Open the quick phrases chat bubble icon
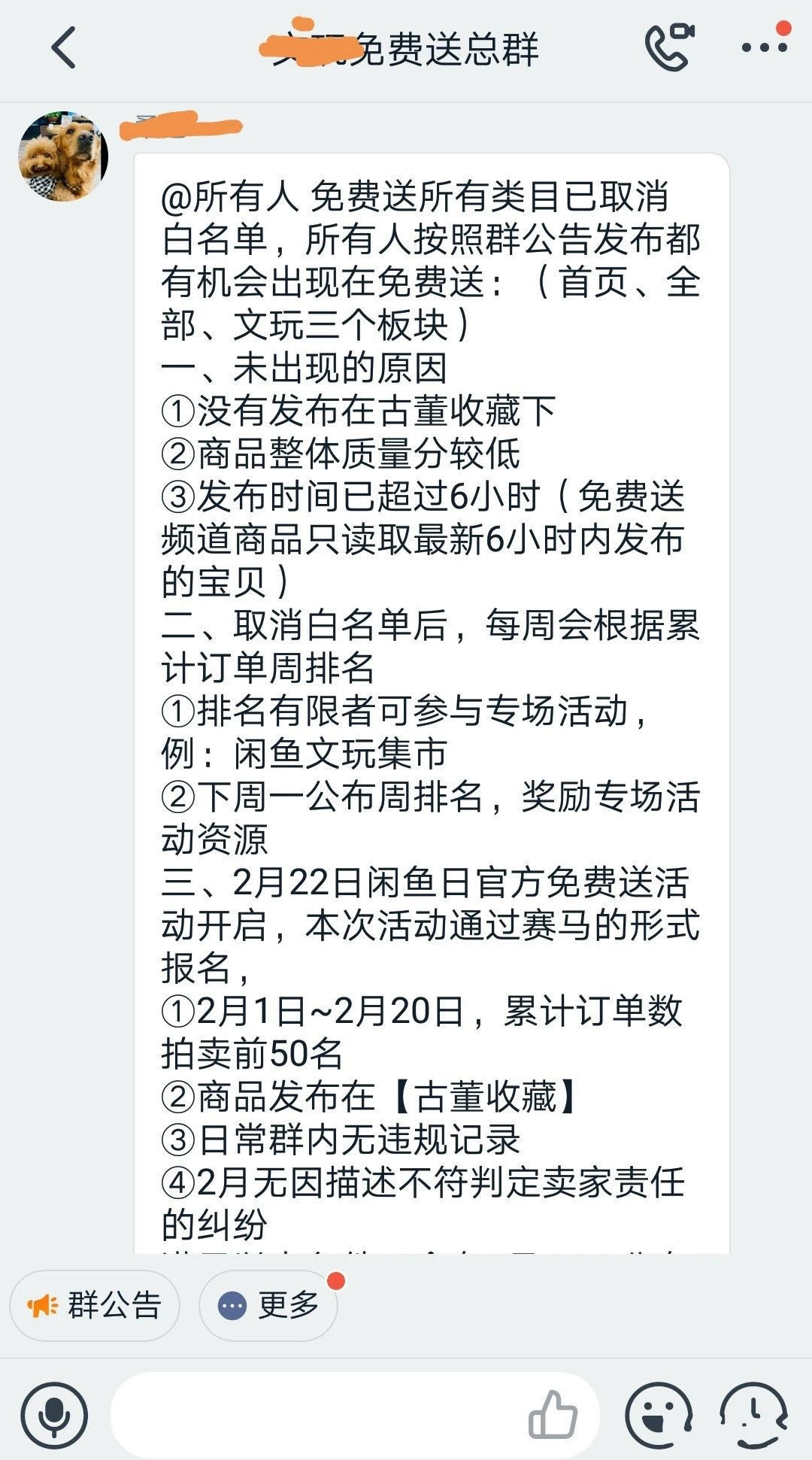 pos(753,1416)
